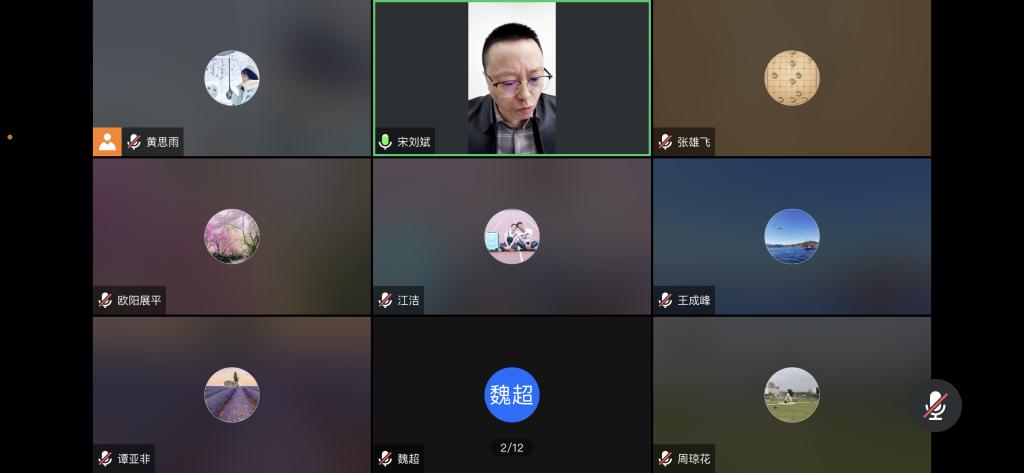
Task: Unmute with the floating microphone button
Action: [x=935, y=405]
